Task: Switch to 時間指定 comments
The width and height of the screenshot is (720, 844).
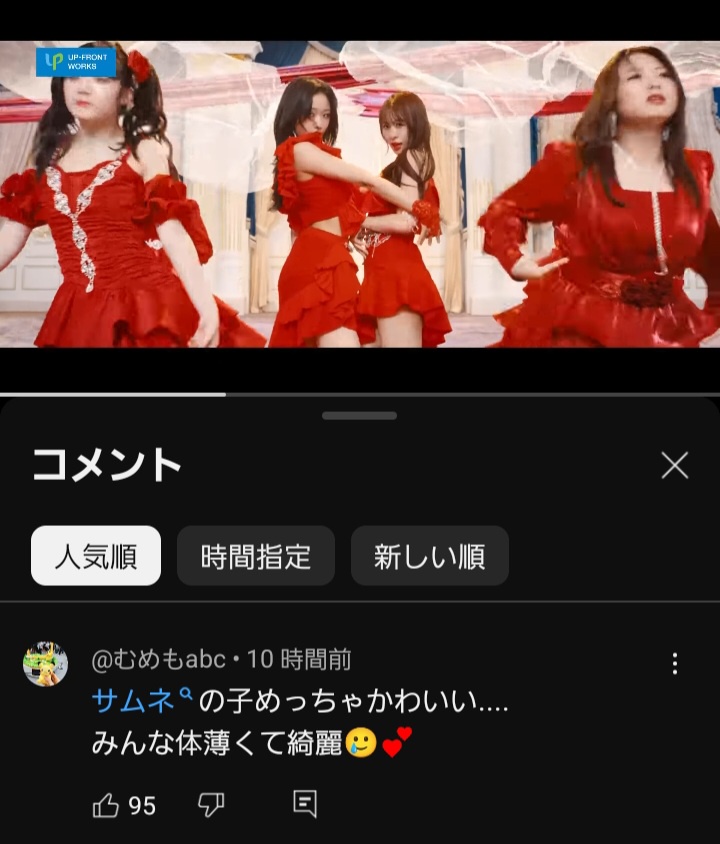Action: [x=256, y=556]
